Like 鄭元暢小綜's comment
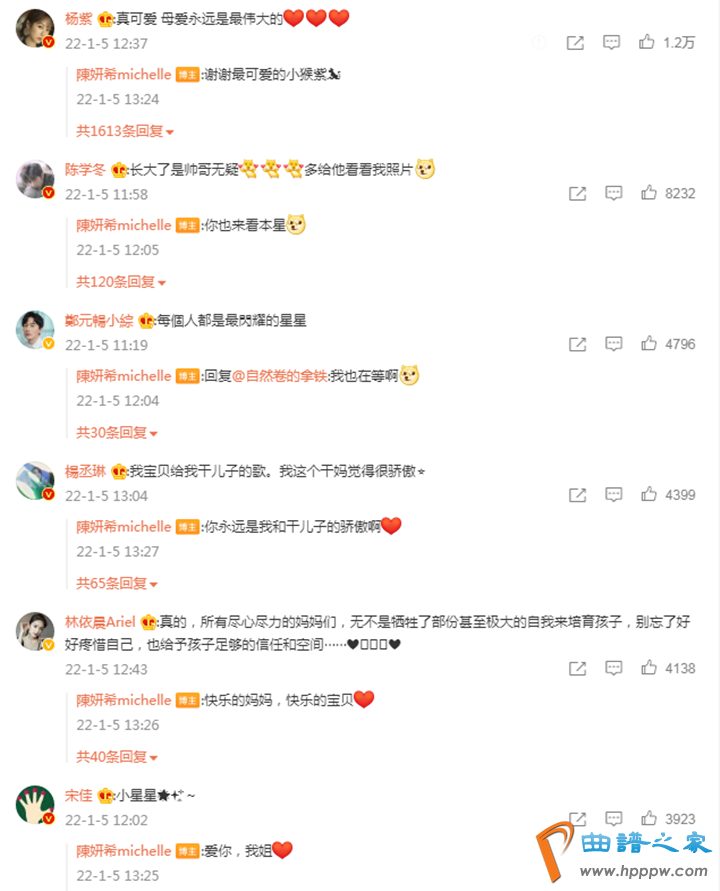720x891 pixels. coord(648,344)
